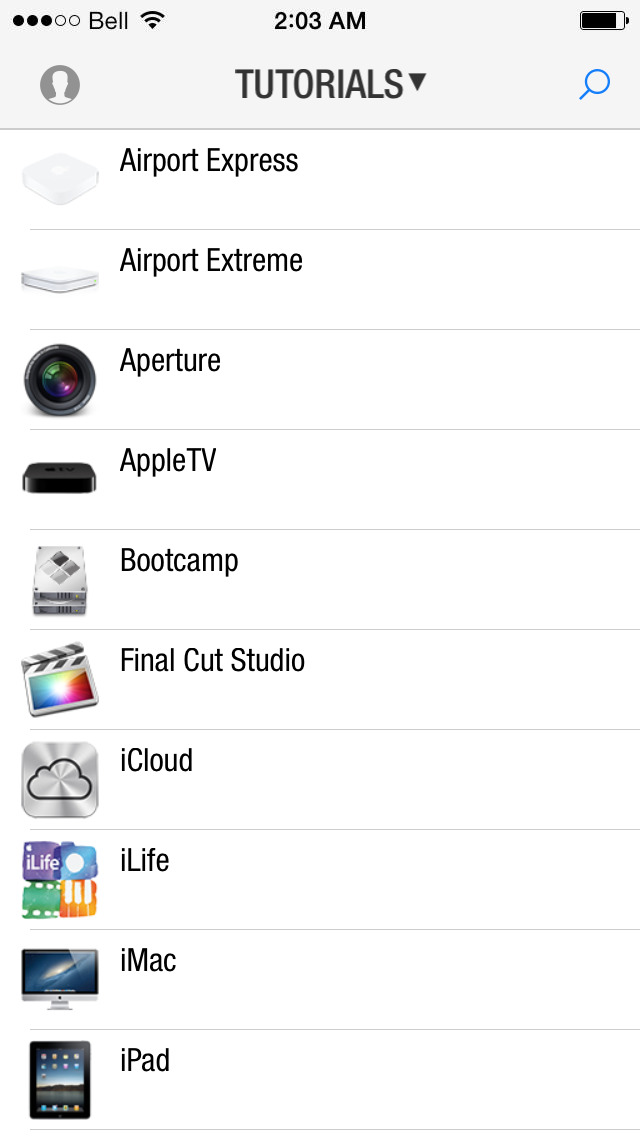Open Airport Express tutorials
Viewport: 640px width, 1136px height.
320,180
